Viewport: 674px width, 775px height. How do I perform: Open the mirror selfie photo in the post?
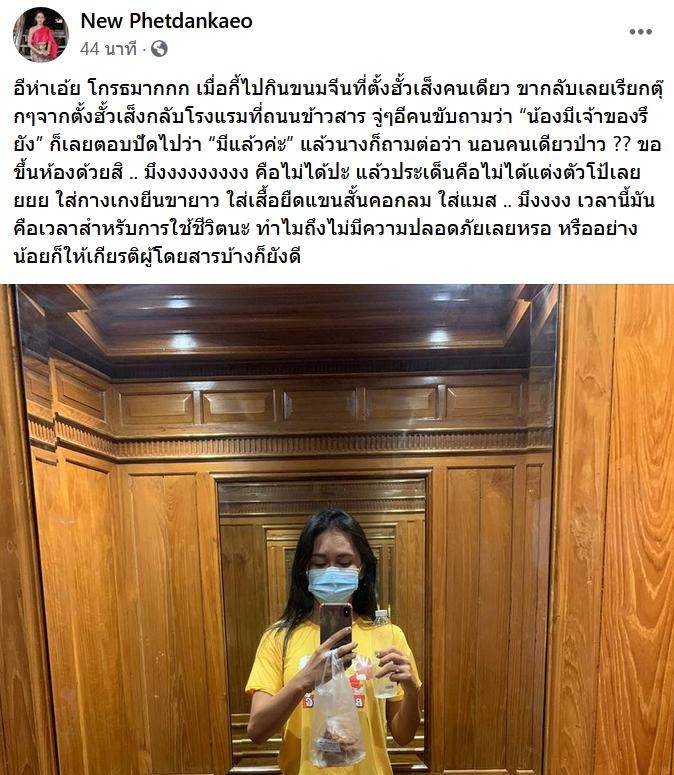click(337, 530)
